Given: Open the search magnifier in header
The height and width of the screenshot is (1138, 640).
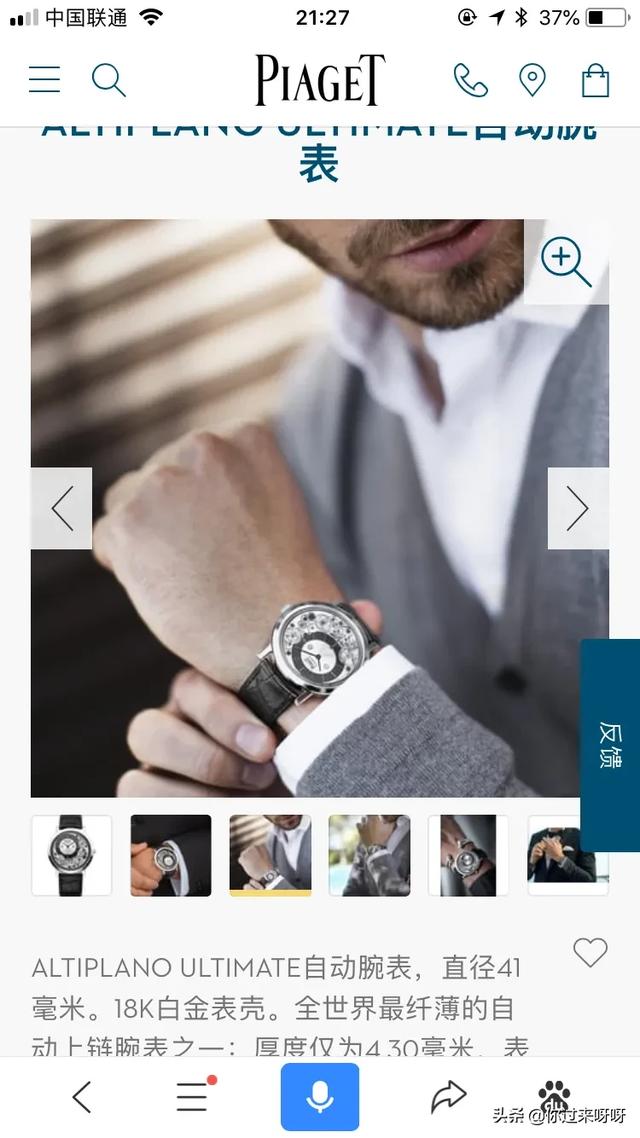Looking at the screenshot, I should tap(109, 80).
